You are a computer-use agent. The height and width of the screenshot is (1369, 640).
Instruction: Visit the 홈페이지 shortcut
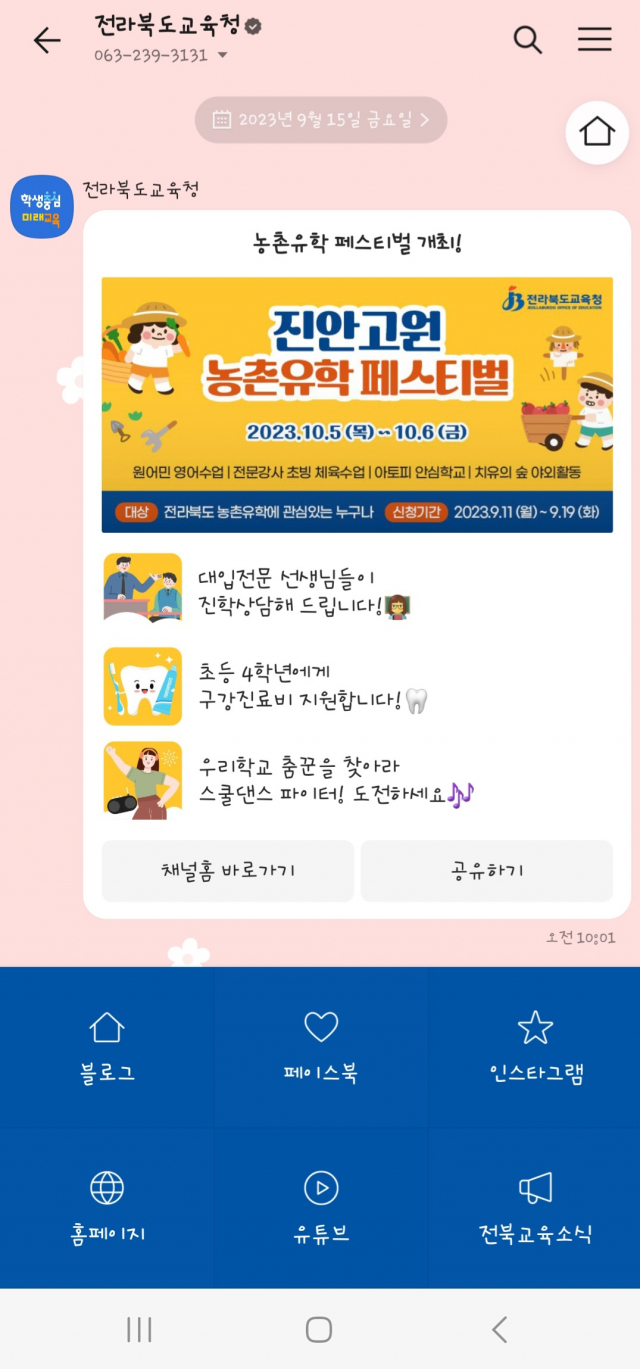[x=107, y=1208]
